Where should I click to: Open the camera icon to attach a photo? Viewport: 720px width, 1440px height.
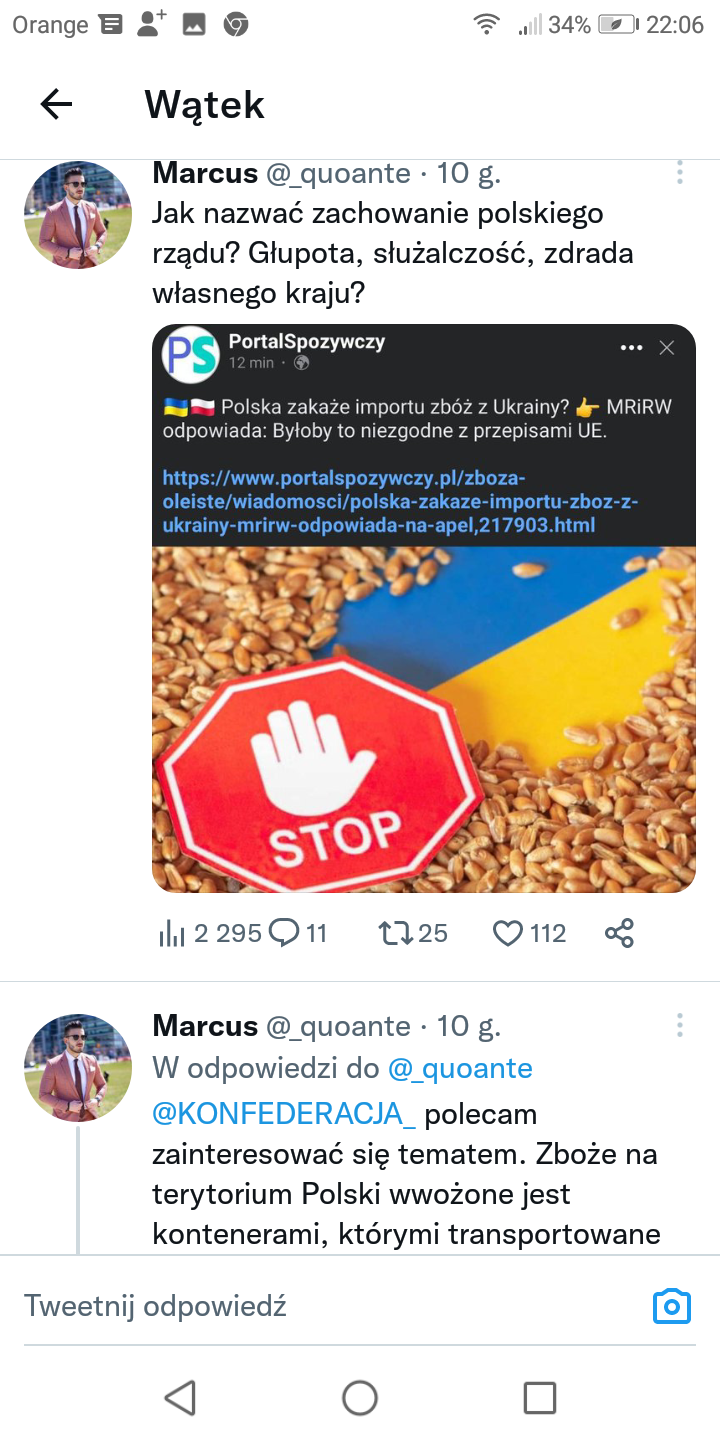(x=671, y=1306)
